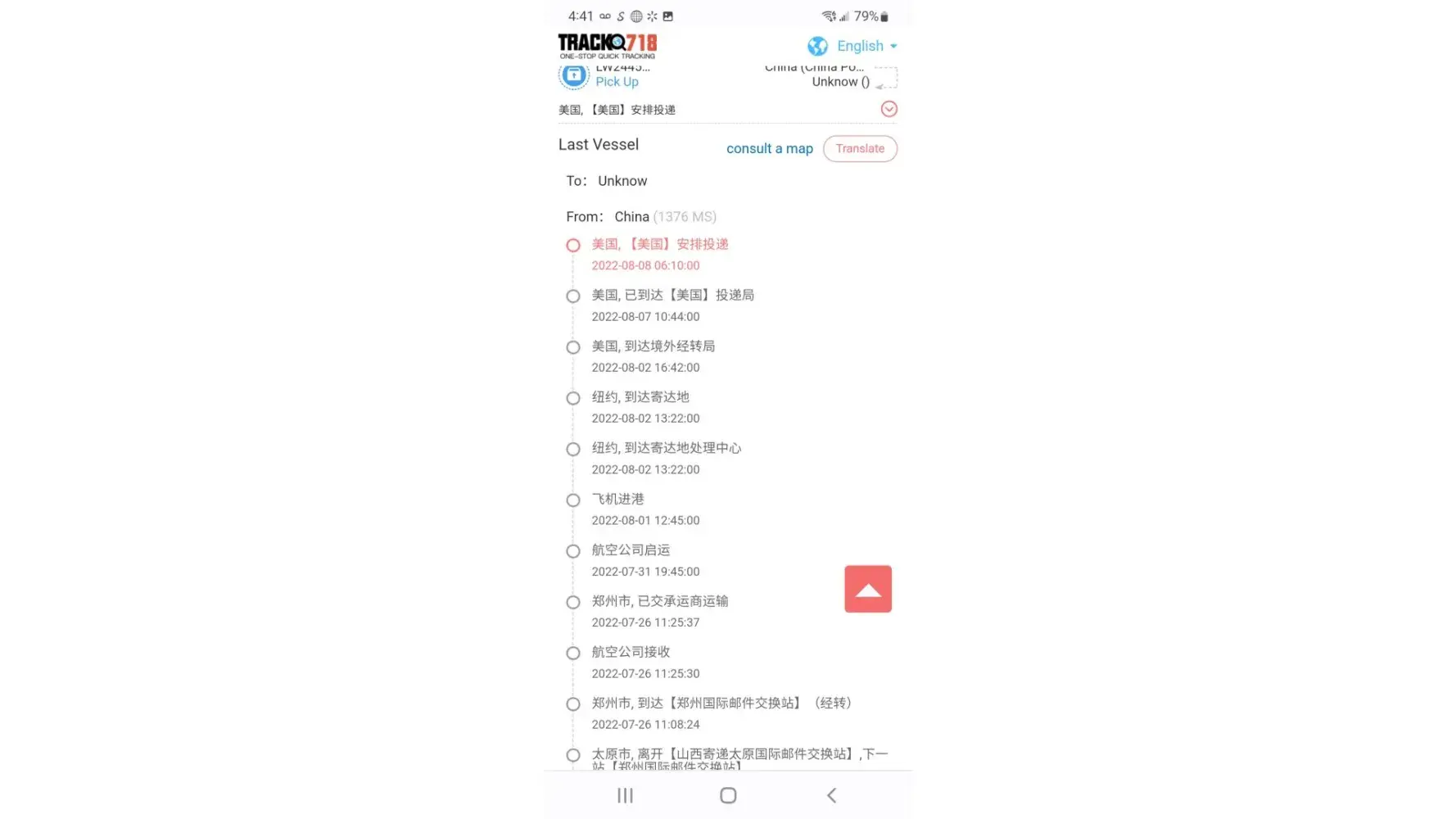Jump to the top with the red arrow button
Viewport: 1456px width, 819px height.
click(x=867, y=589)
